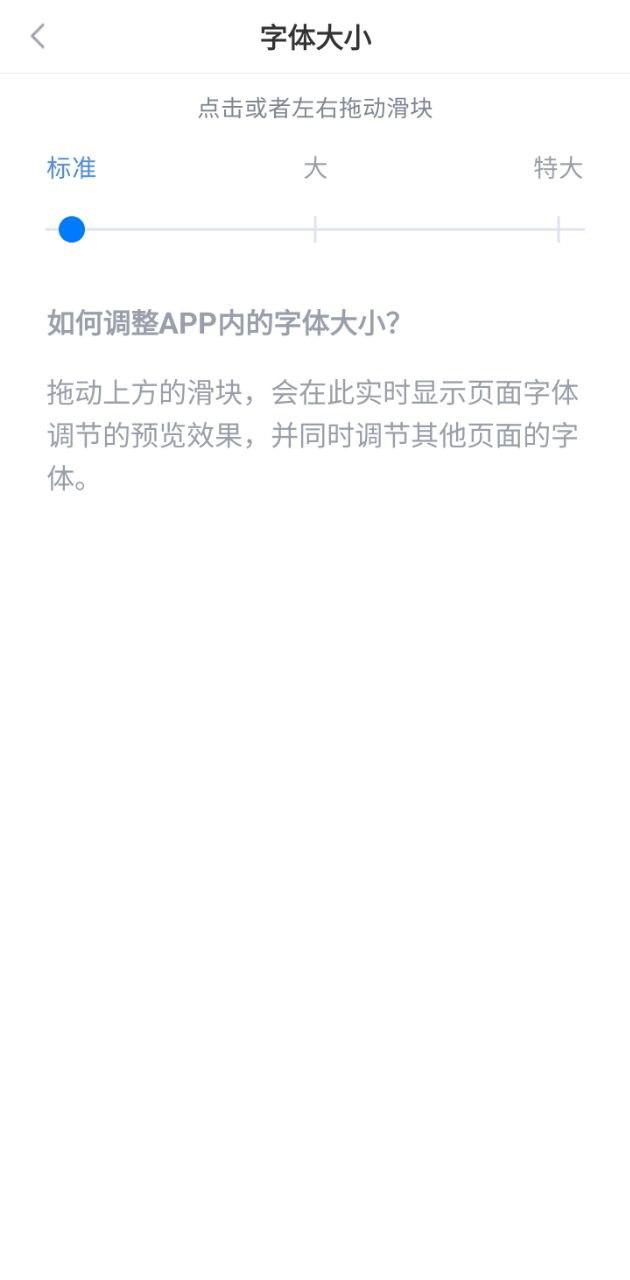Viewport: 630px width, 1280px height.
Task: Set font size to 大 on the slider
Action: pyautogui.click(x=315, y=229)
